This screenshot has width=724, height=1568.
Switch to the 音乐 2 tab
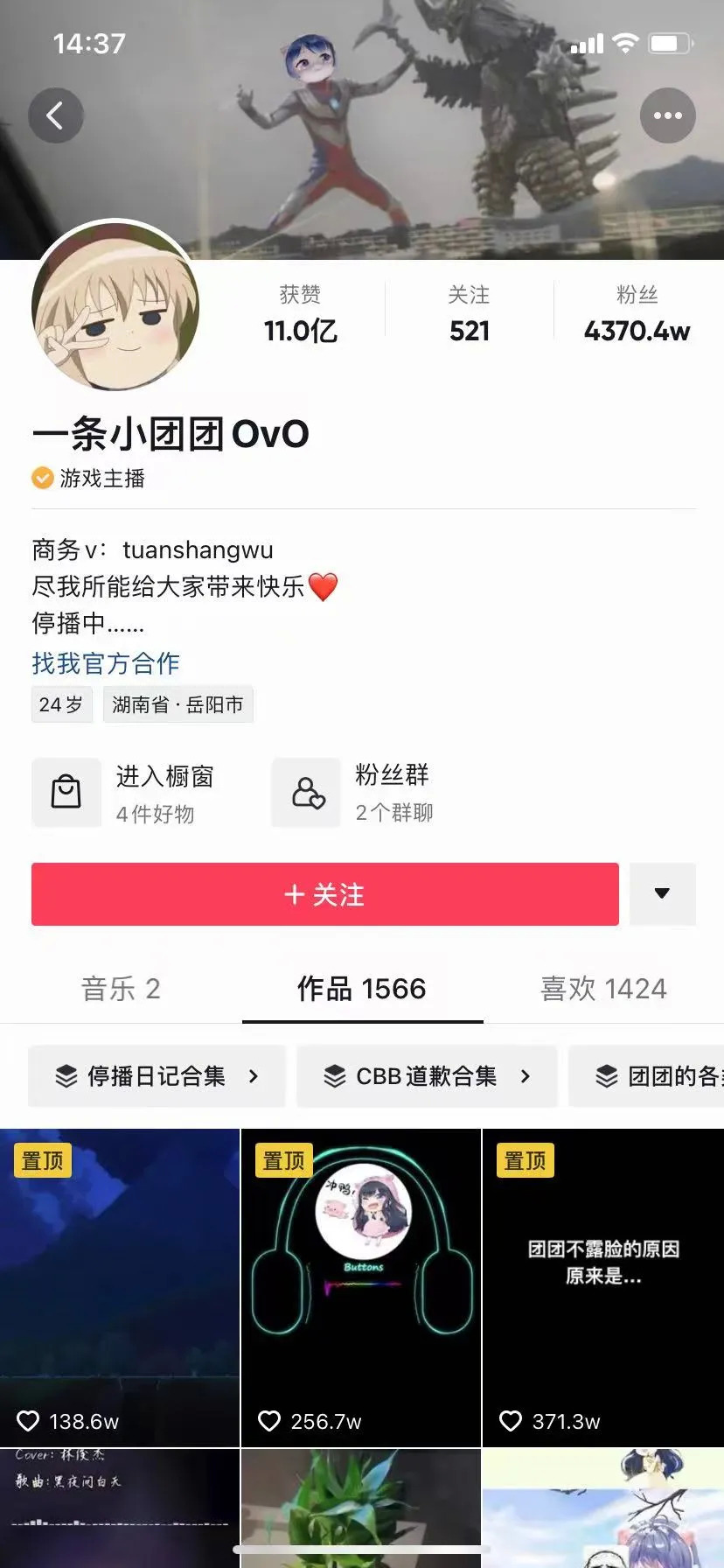[121, 989]
